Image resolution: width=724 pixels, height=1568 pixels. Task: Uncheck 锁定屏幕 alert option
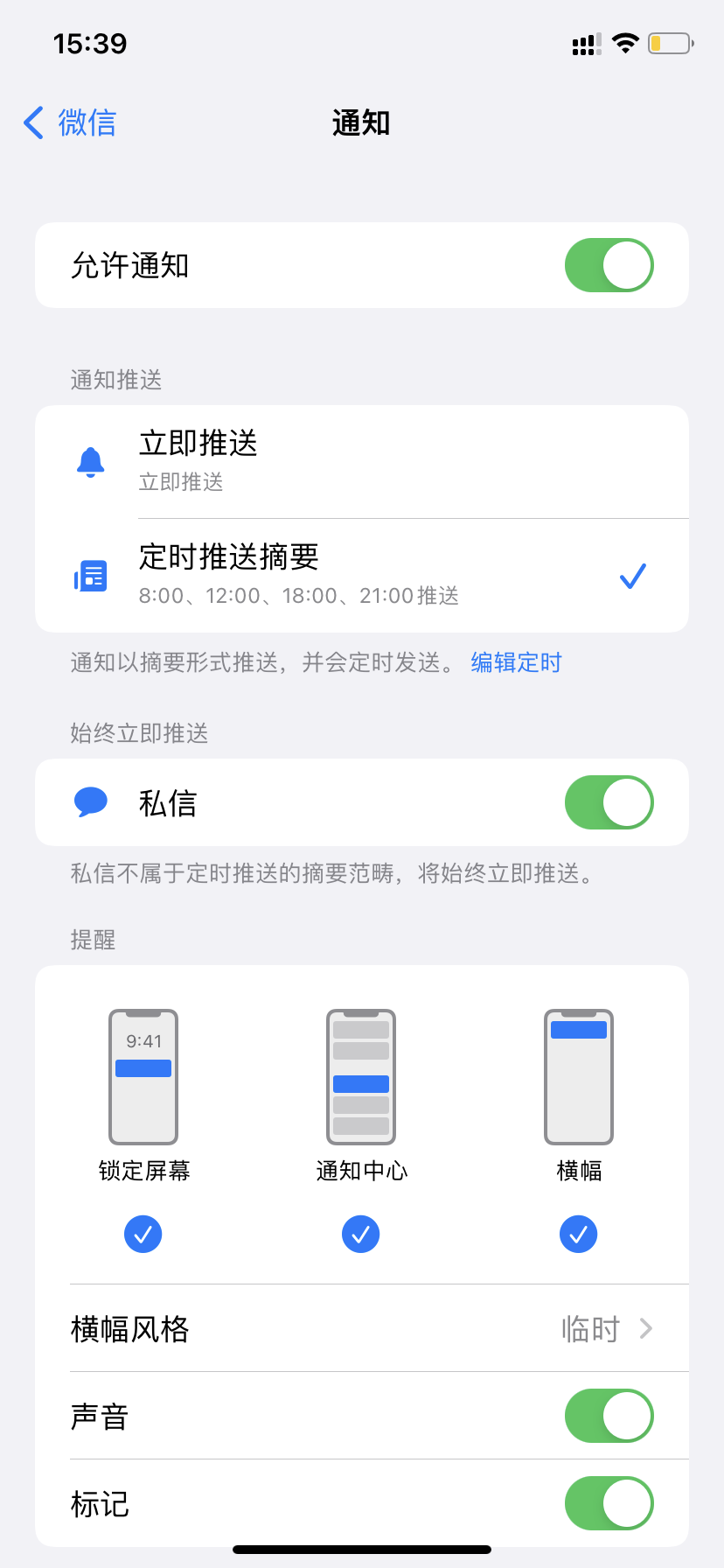[143, 1234]
